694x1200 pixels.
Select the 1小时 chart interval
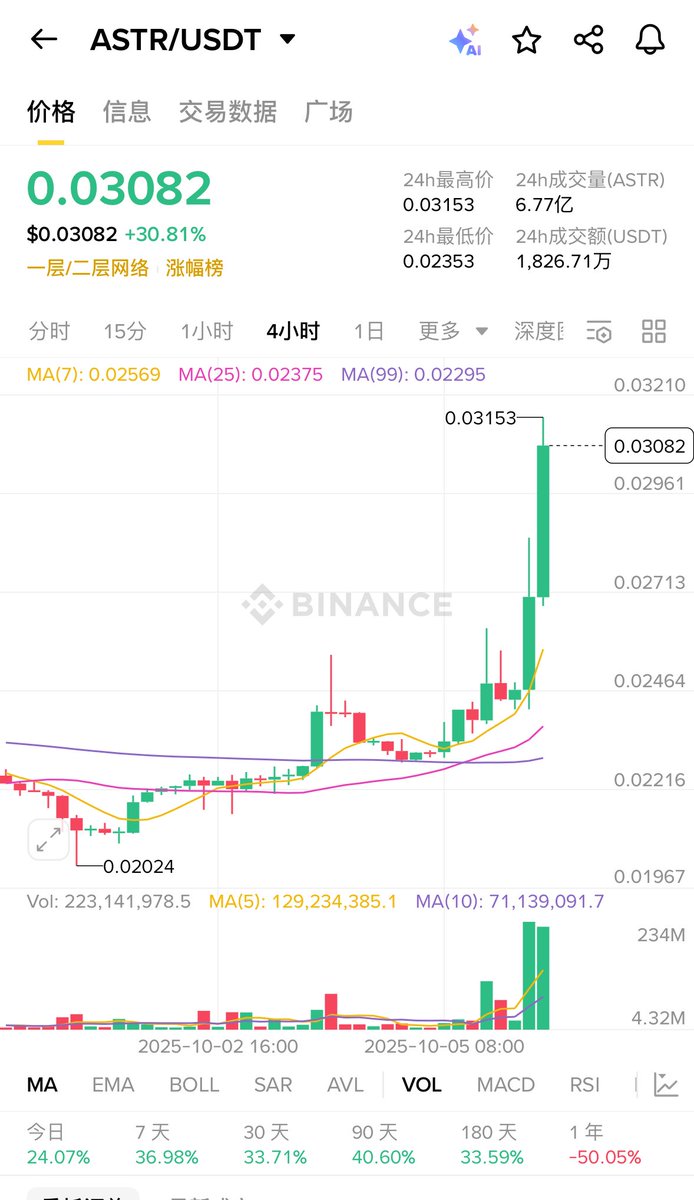tap(207, 331)
